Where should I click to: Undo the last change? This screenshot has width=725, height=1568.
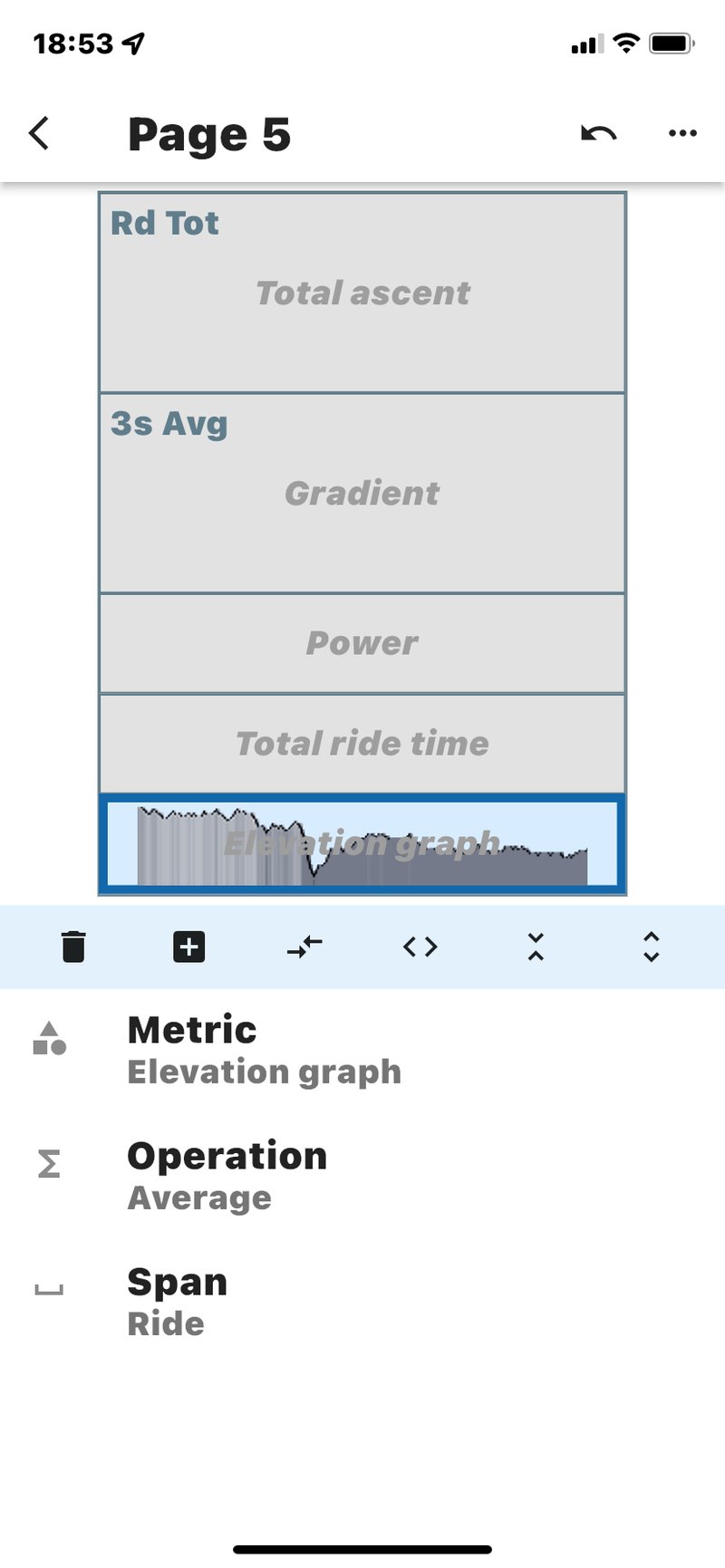tap(598, 134)
